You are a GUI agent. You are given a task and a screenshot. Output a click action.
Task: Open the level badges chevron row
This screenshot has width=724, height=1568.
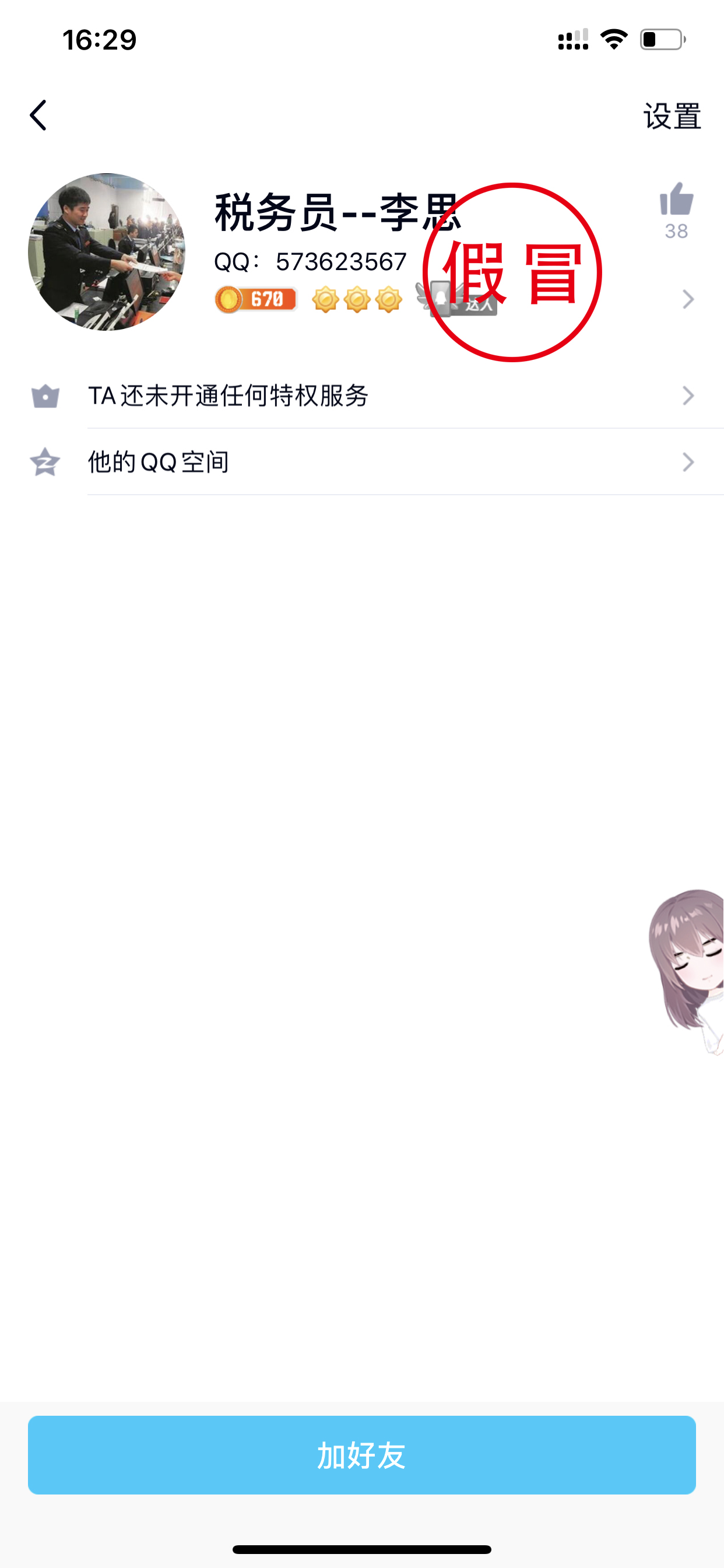[687, 299]
